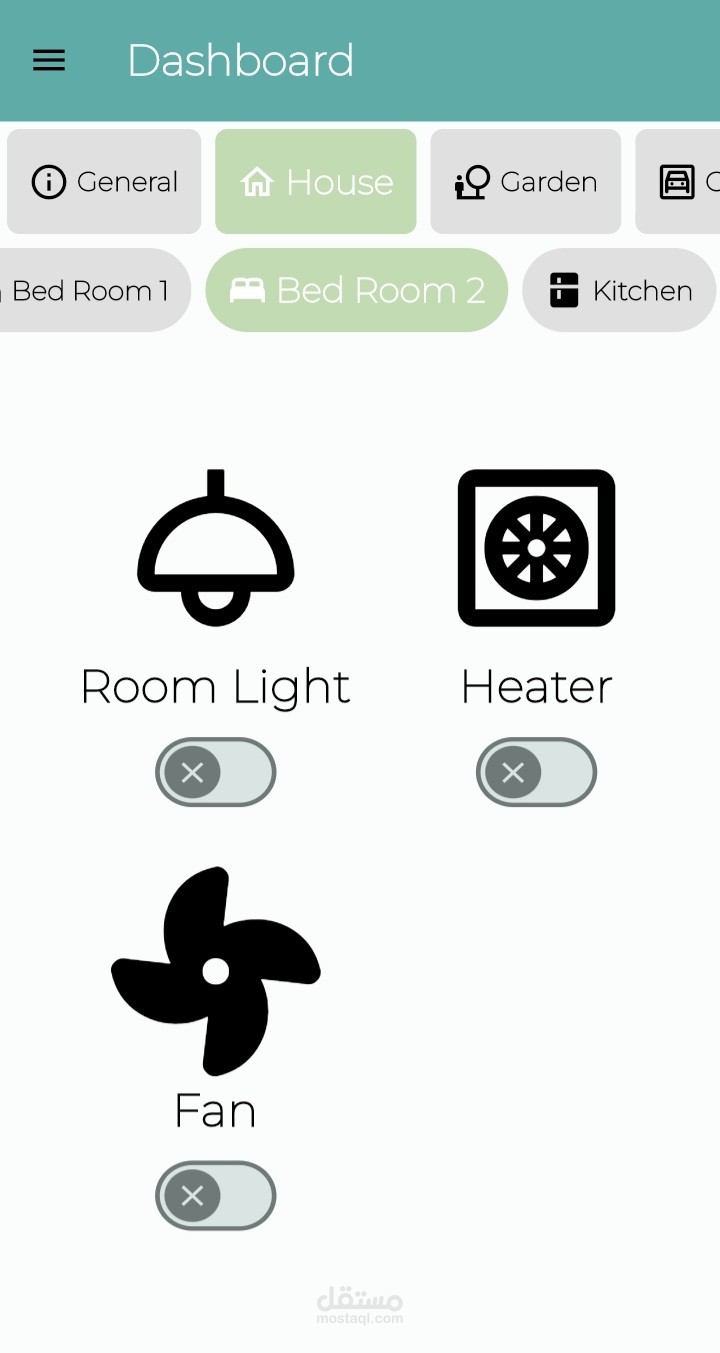Turn on the Room Light switch

[216, 772]
